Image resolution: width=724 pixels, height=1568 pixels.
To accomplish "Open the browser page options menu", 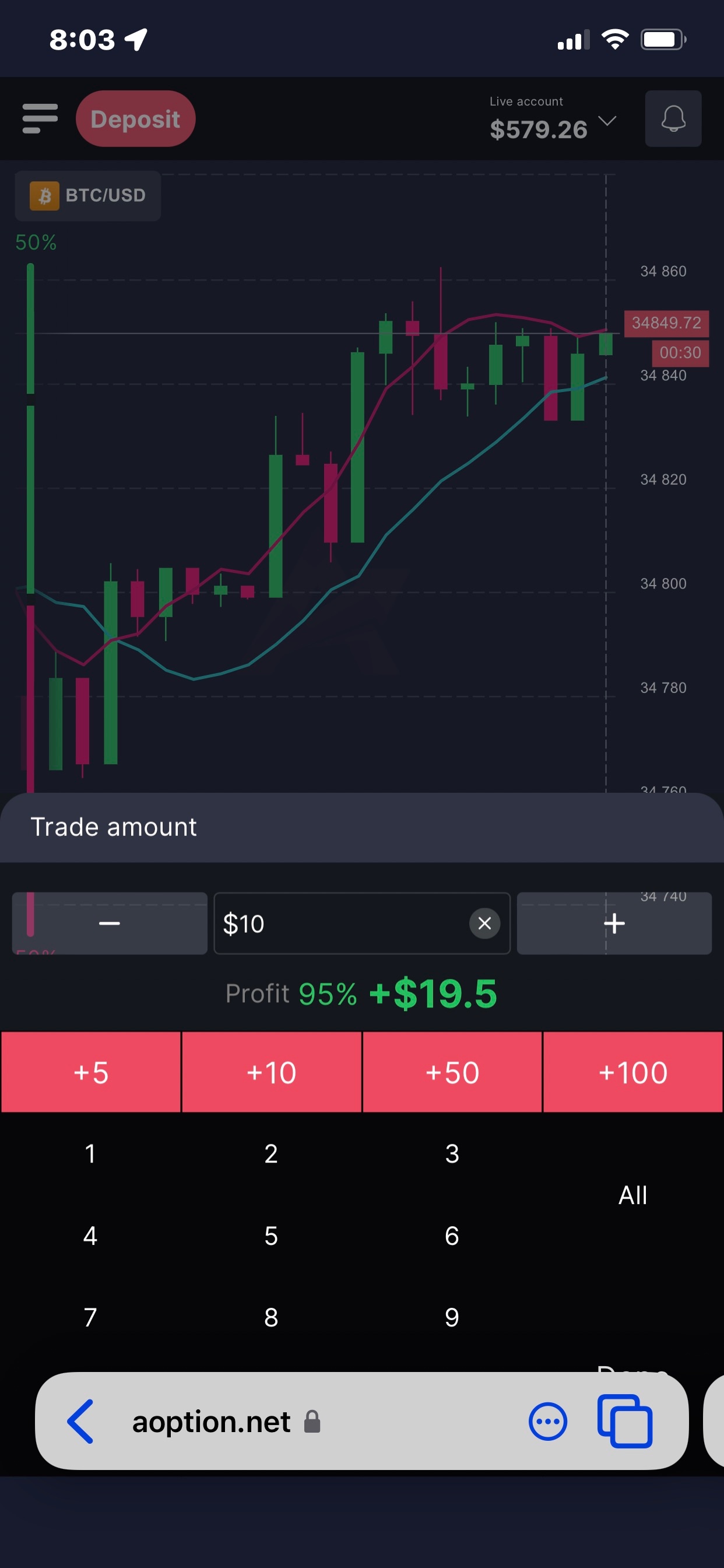I will [547, 1422].
